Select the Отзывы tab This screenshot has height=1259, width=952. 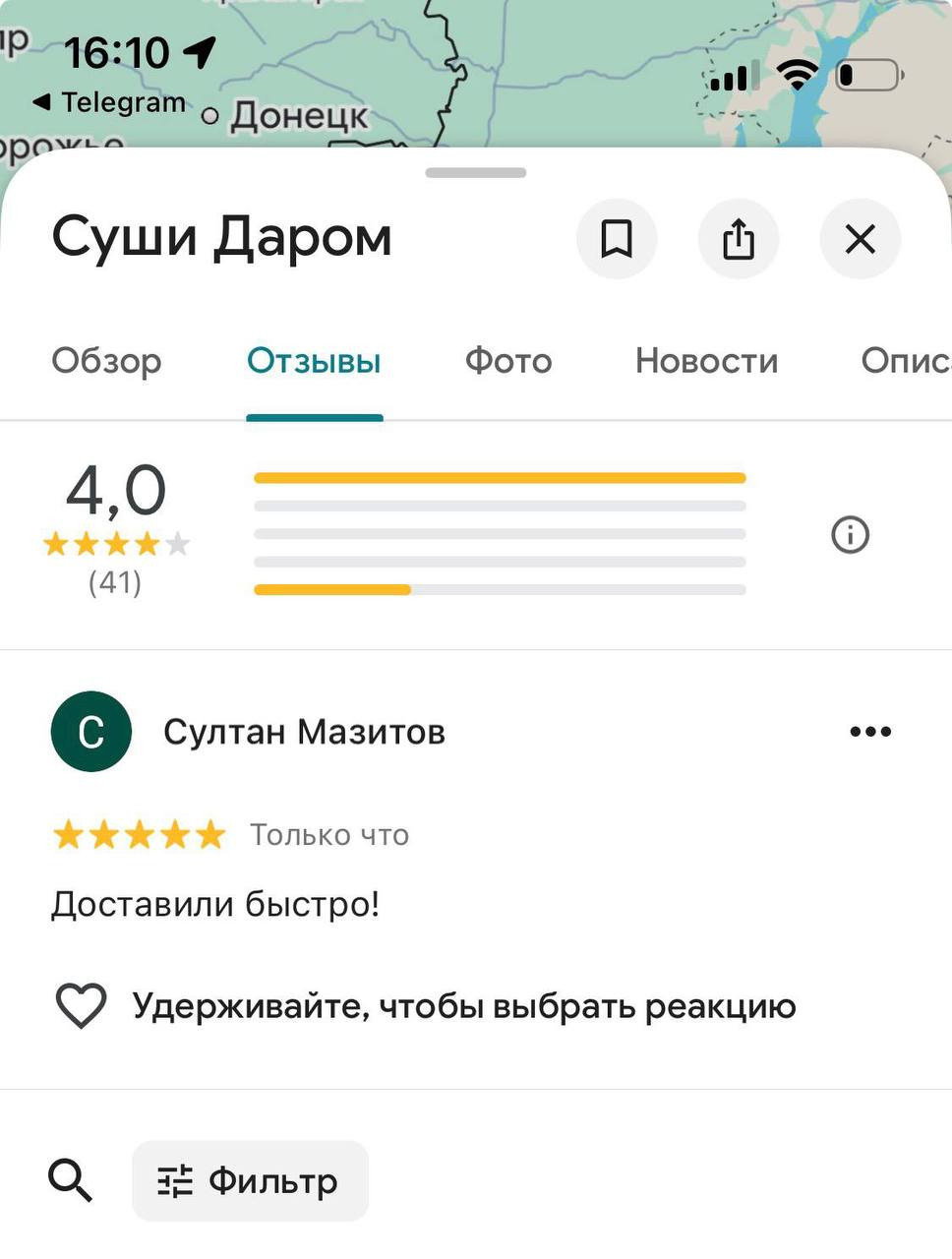pos(314,361)
